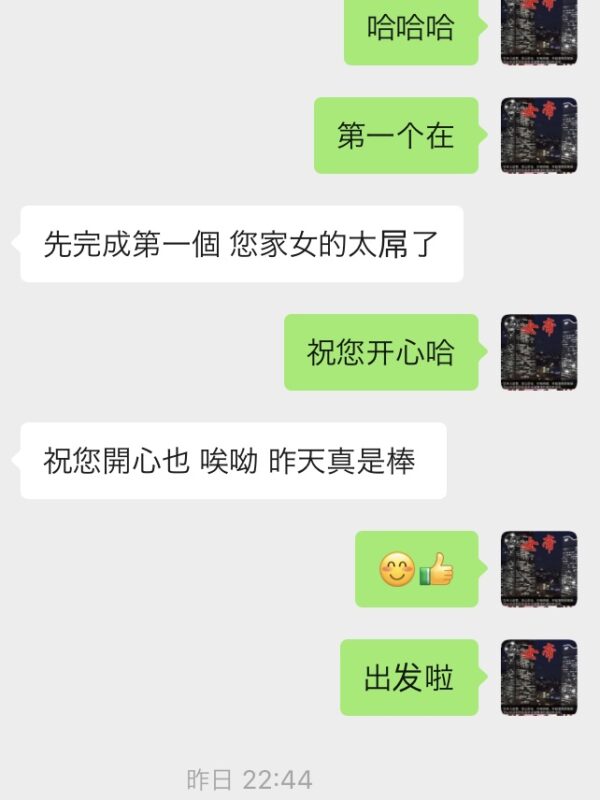Viewport: 600px width, 800px height.
Task: Open the avatar beside the emoji message
Action: tap(539, 569)
